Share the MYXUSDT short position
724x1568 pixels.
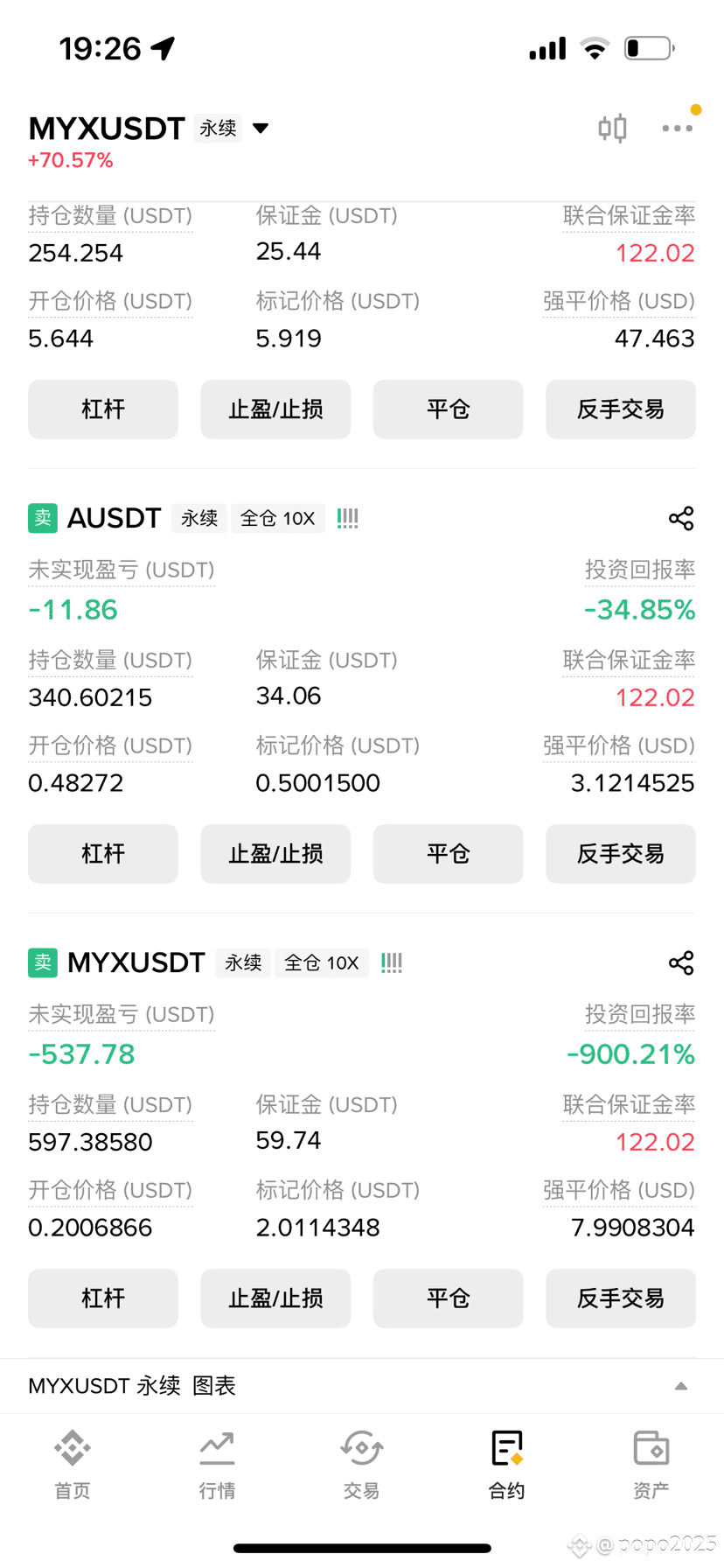pos(681,963)
